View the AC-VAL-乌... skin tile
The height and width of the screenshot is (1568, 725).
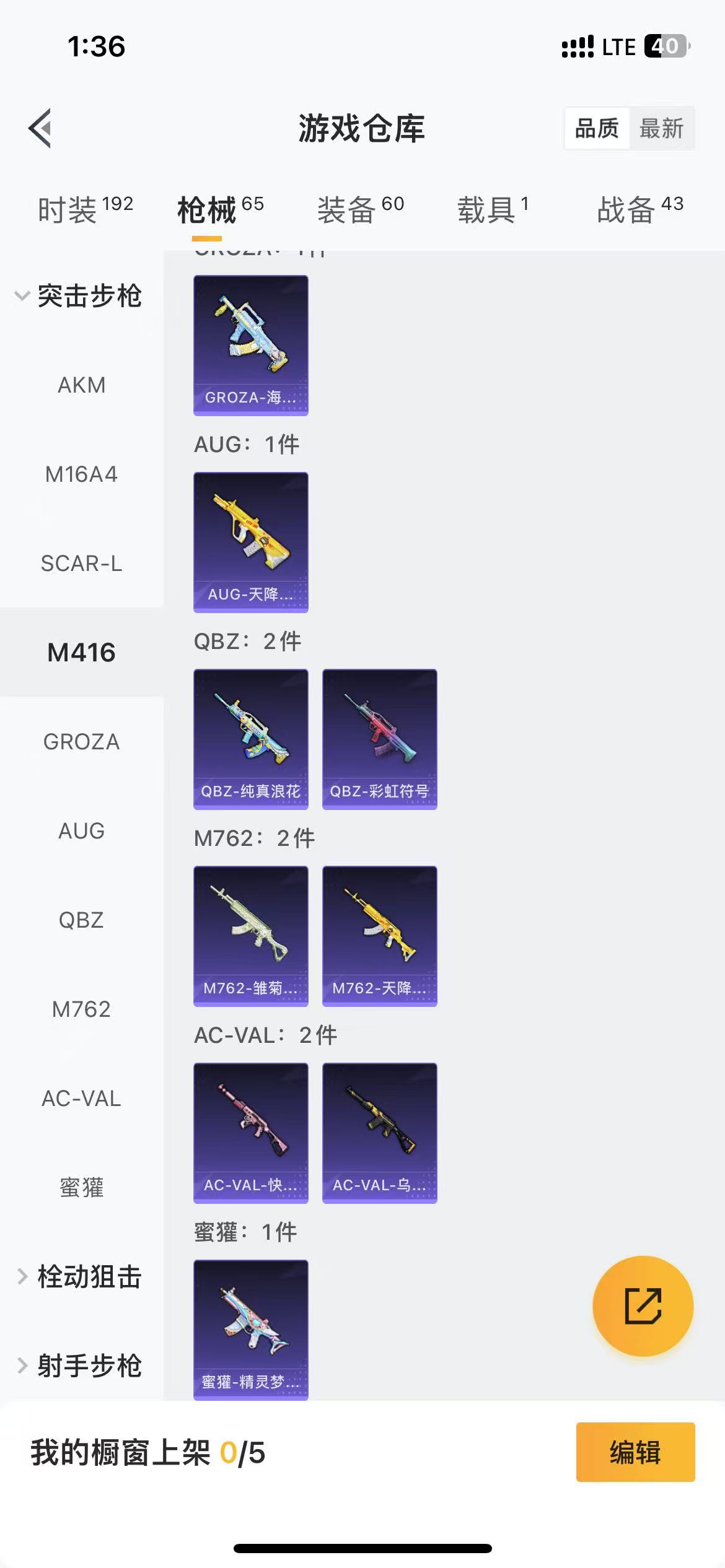click(x=380, y=1133)
